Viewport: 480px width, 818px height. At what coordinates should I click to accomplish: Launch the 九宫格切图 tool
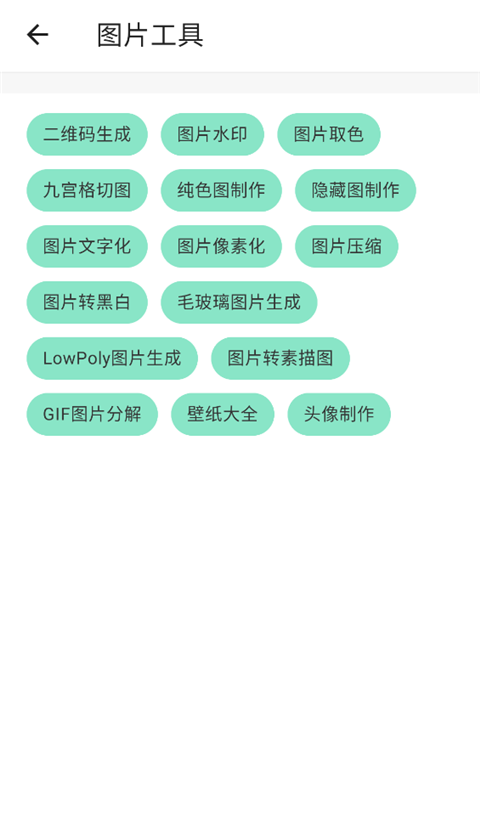click(87, 190)
